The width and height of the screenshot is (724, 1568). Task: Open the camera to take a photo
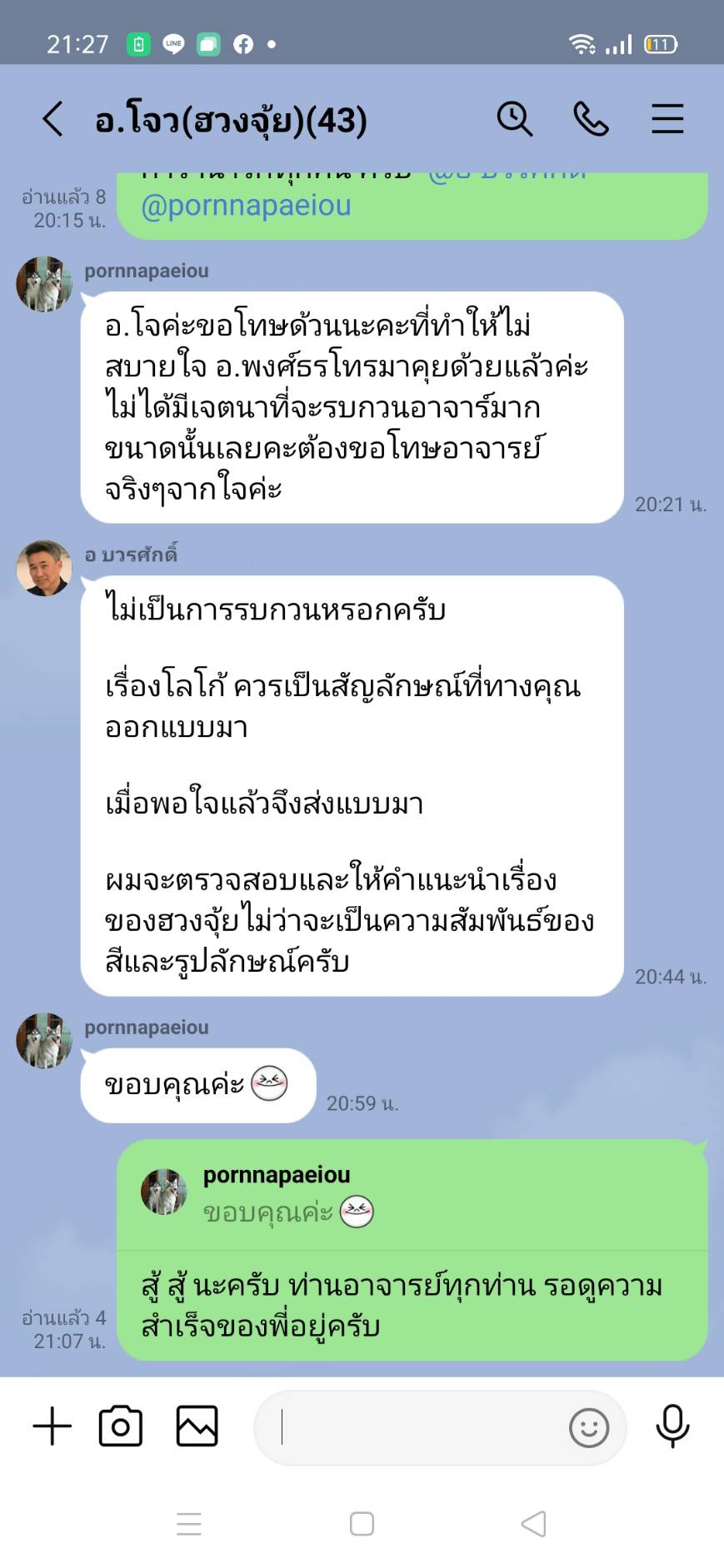[x=121, y=1426]
